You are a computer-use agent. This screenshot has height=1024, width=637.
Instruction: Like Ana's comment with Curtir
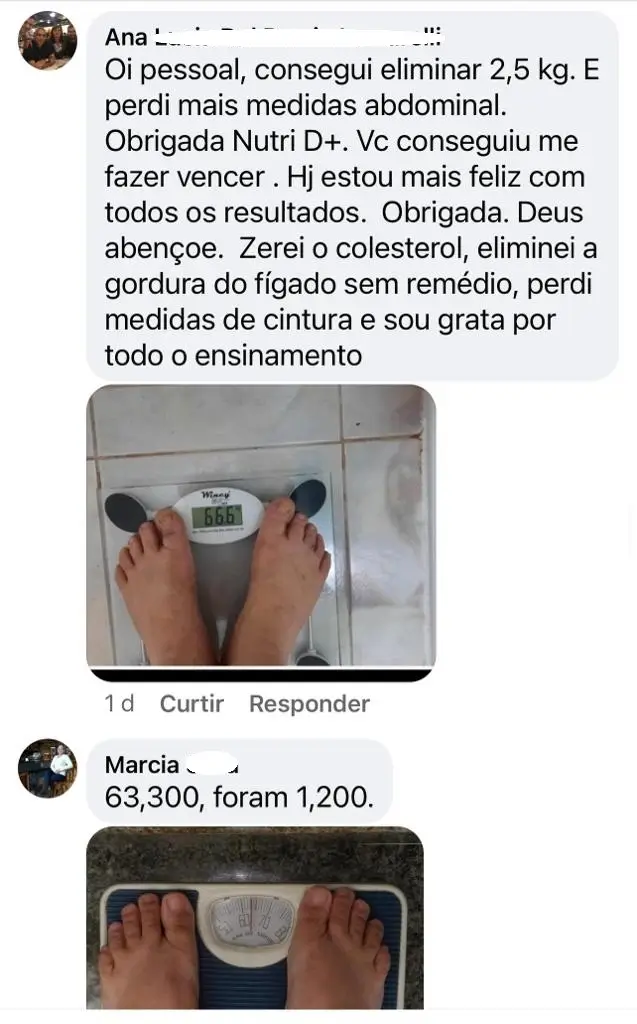[192, 704]
